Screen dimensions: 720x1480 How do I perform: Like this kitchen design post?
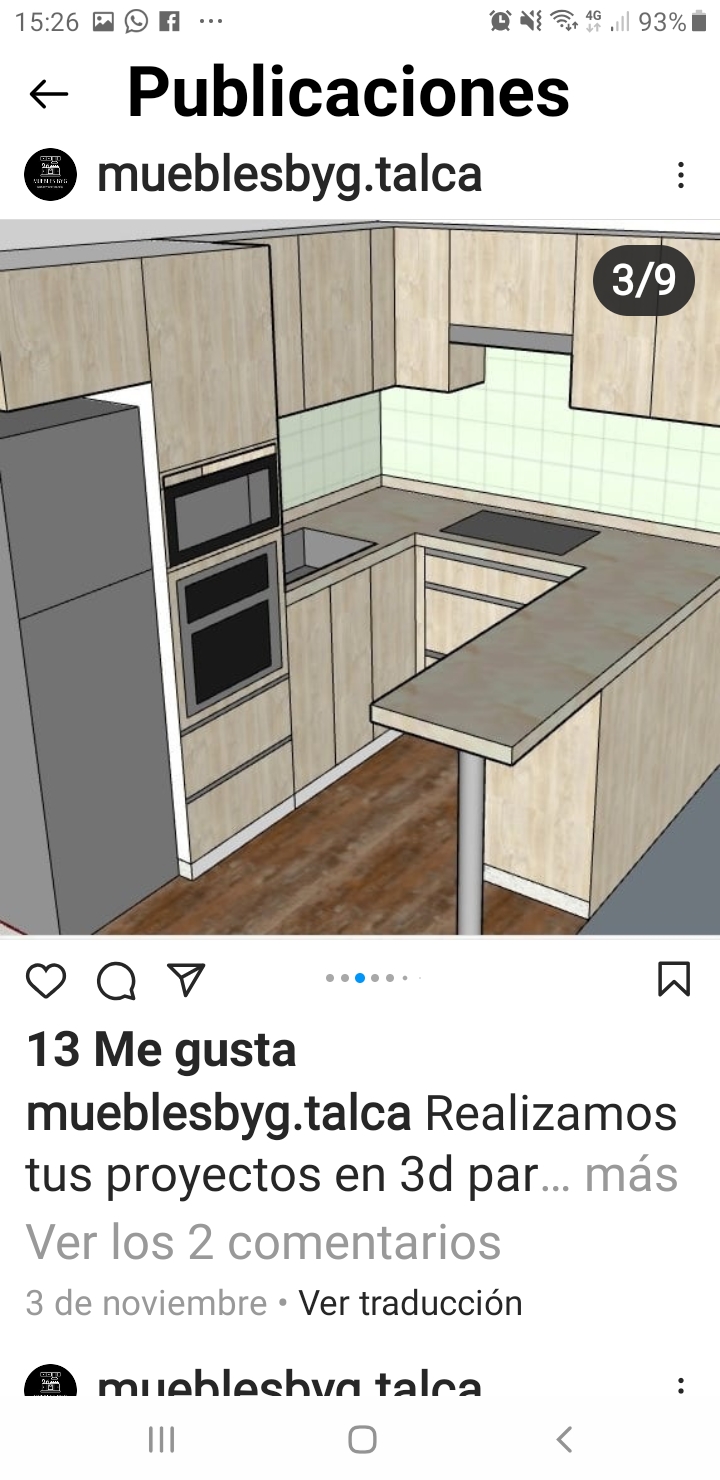tap(46, 981)
